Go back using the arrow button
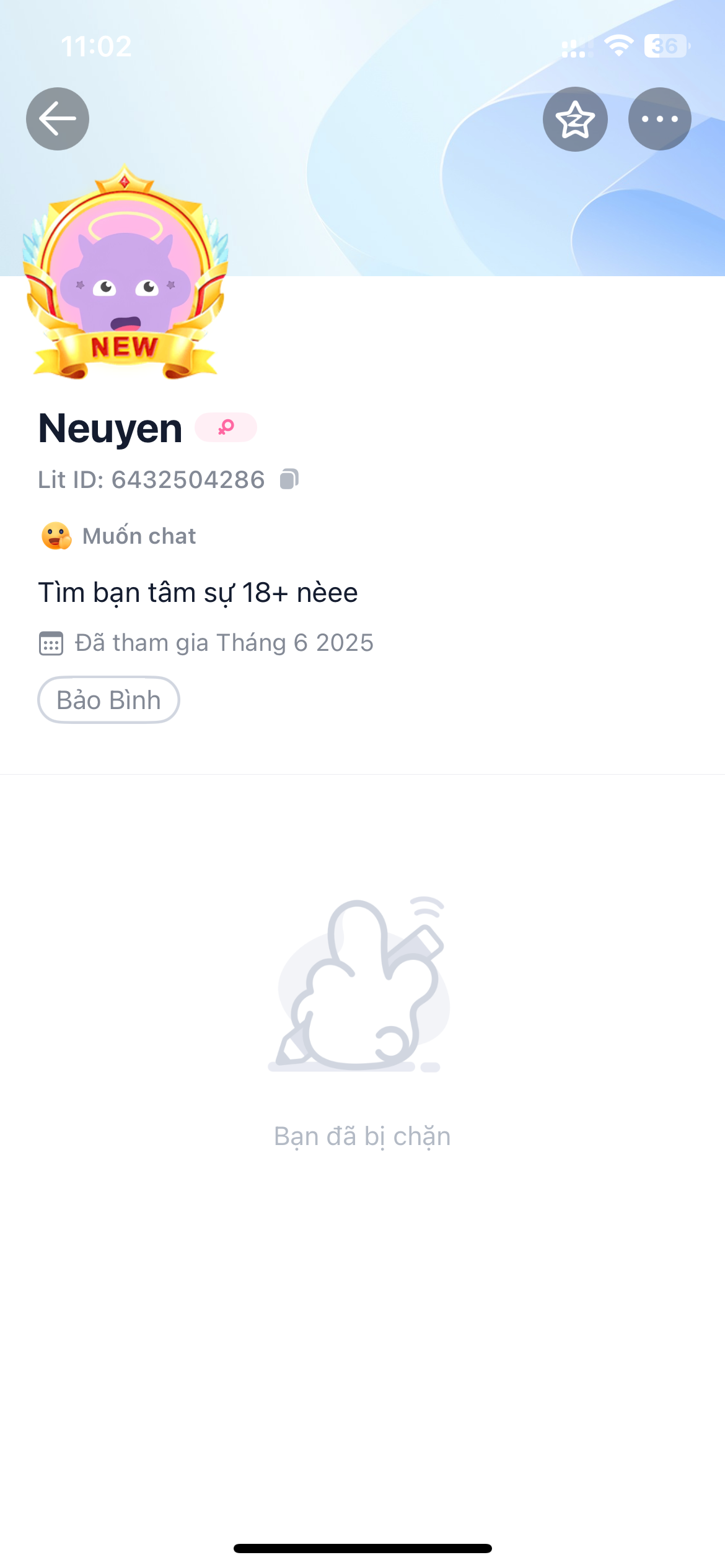The width and height of the screenshot is (725, 1568). click(58, 119)
